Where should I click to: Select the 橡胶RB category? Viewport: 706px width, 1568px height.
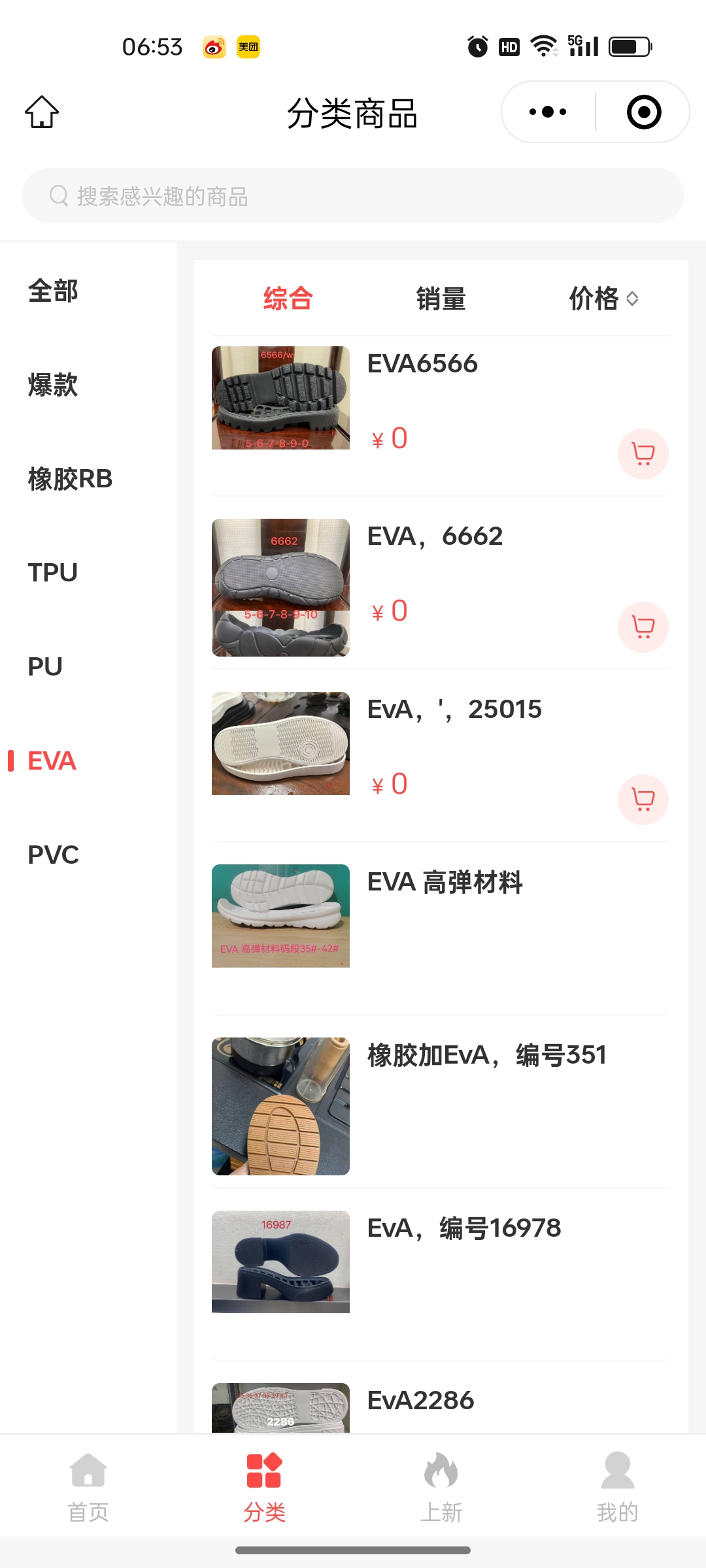click(70, 479)
